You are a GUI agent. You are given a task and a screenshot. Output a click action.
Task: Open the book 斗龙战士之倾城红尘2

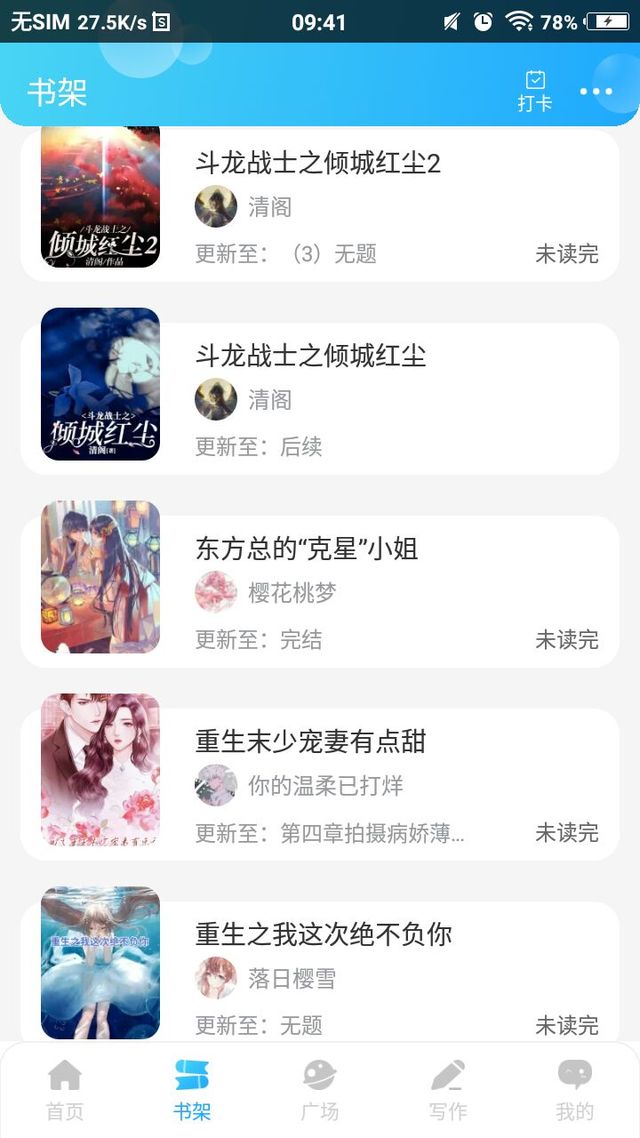pos(320,205)
